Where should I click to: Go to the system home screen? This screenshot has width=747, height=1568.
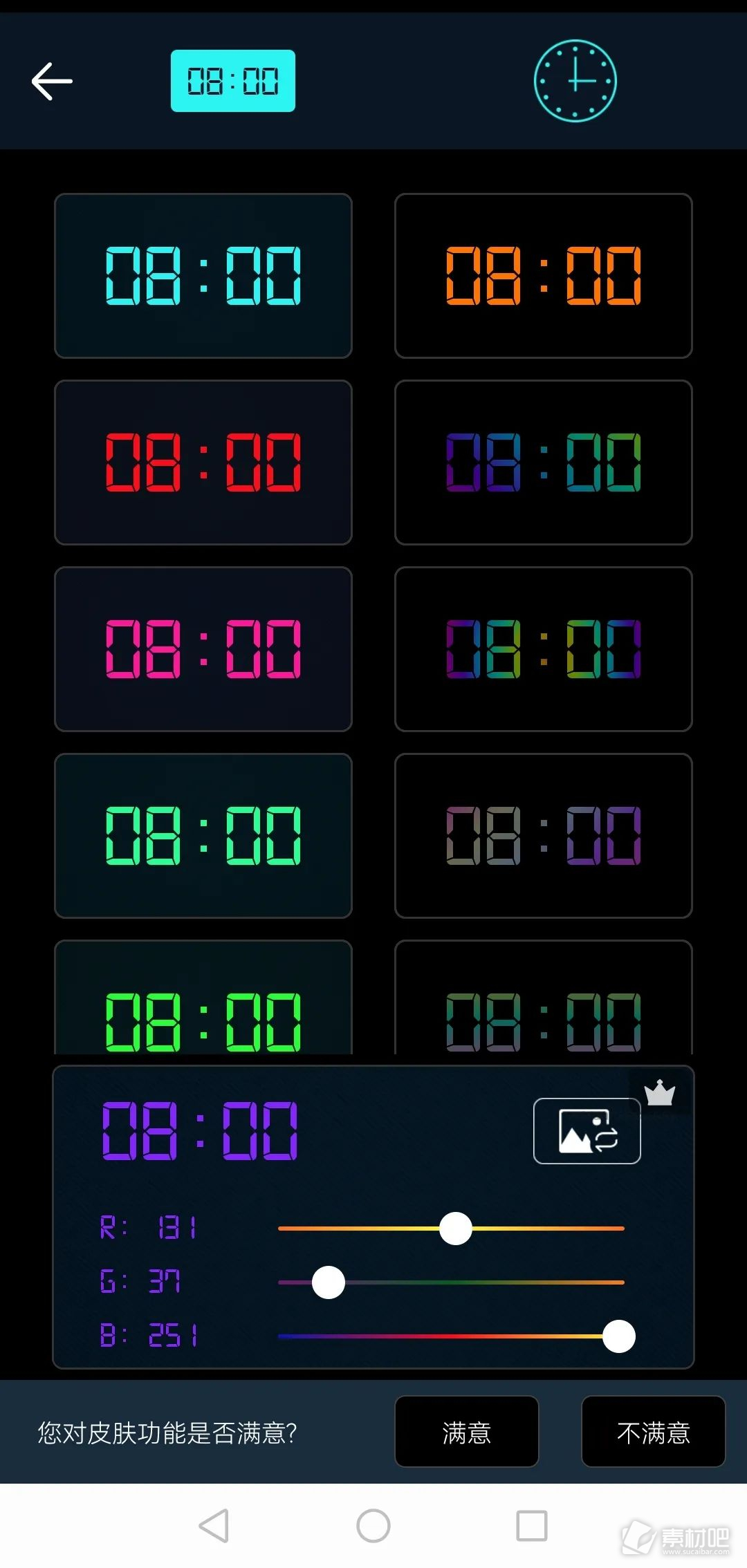pos(373,1525)
